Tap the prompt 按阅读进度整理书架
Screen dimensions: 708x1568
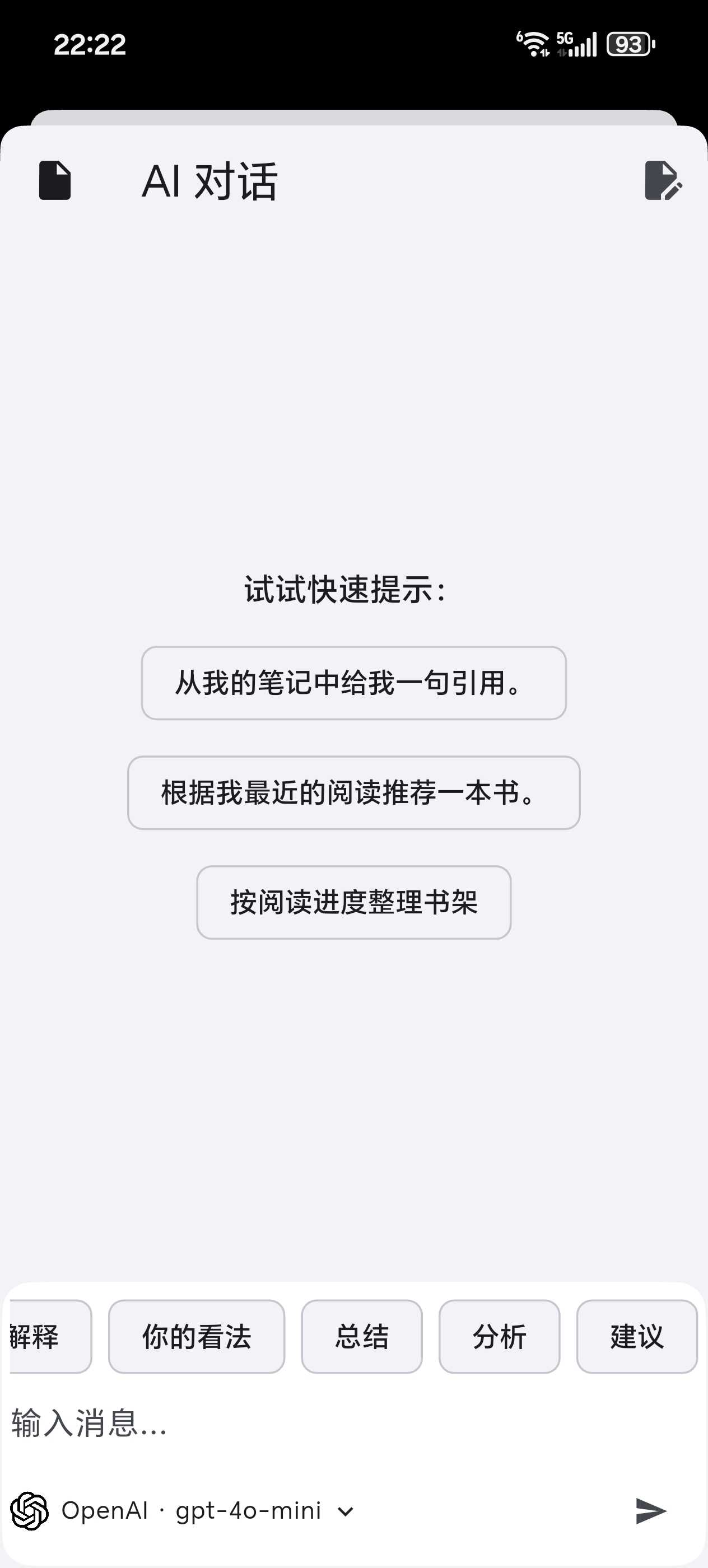click(x=353, y=902)
